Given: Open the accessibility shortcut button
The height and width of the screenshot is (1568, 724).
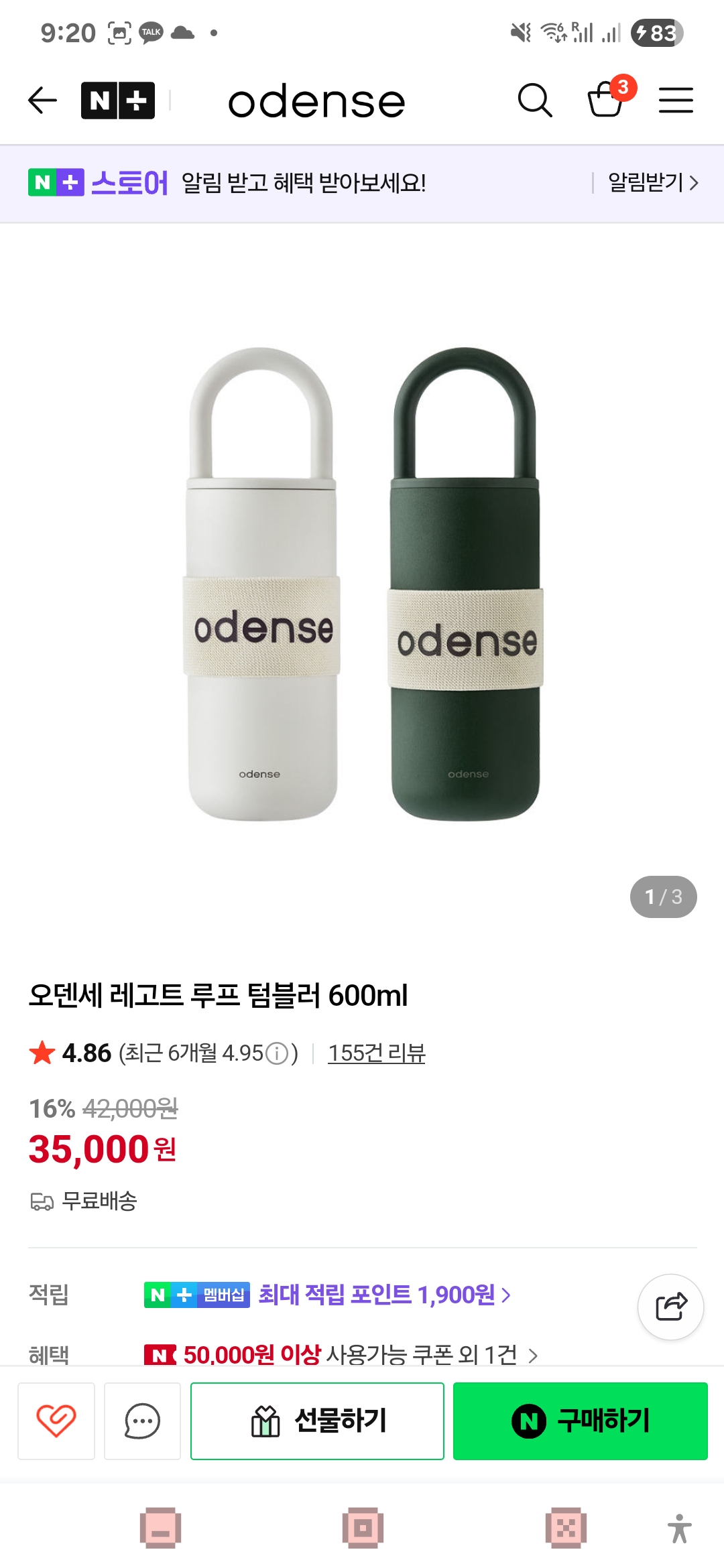Looking at the screenshot, I should click(679, 1528).
